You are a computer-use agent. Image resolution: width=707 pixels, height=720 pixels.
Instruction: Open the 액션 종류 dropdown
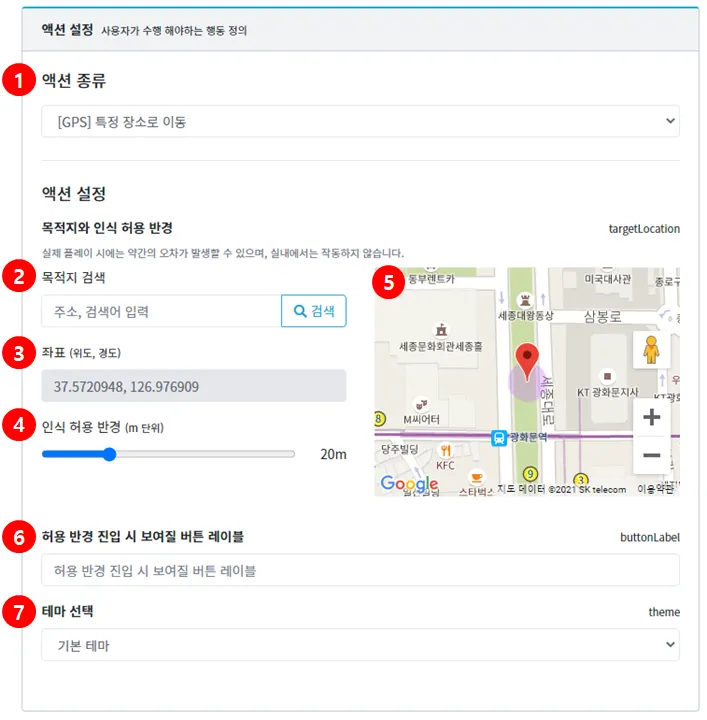360,122
